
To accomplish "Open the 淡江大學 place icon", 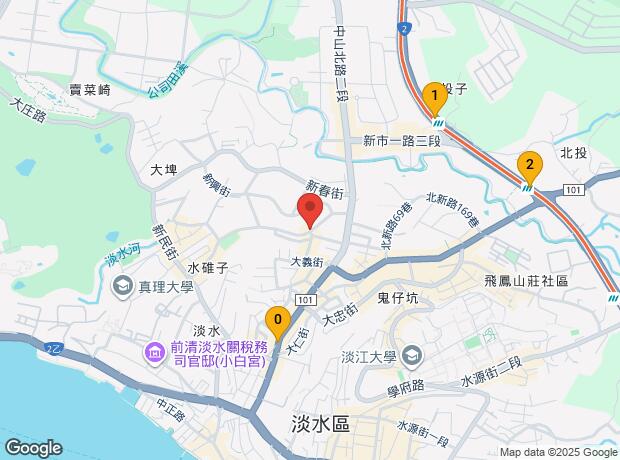I will 414,357.
